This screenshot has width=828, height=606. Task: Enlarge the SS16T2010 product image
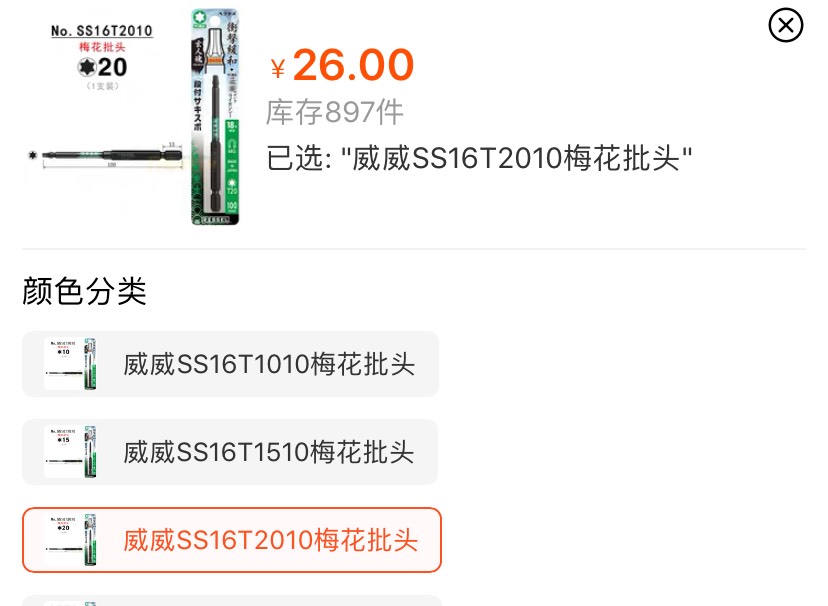click(x=131, y=116)
